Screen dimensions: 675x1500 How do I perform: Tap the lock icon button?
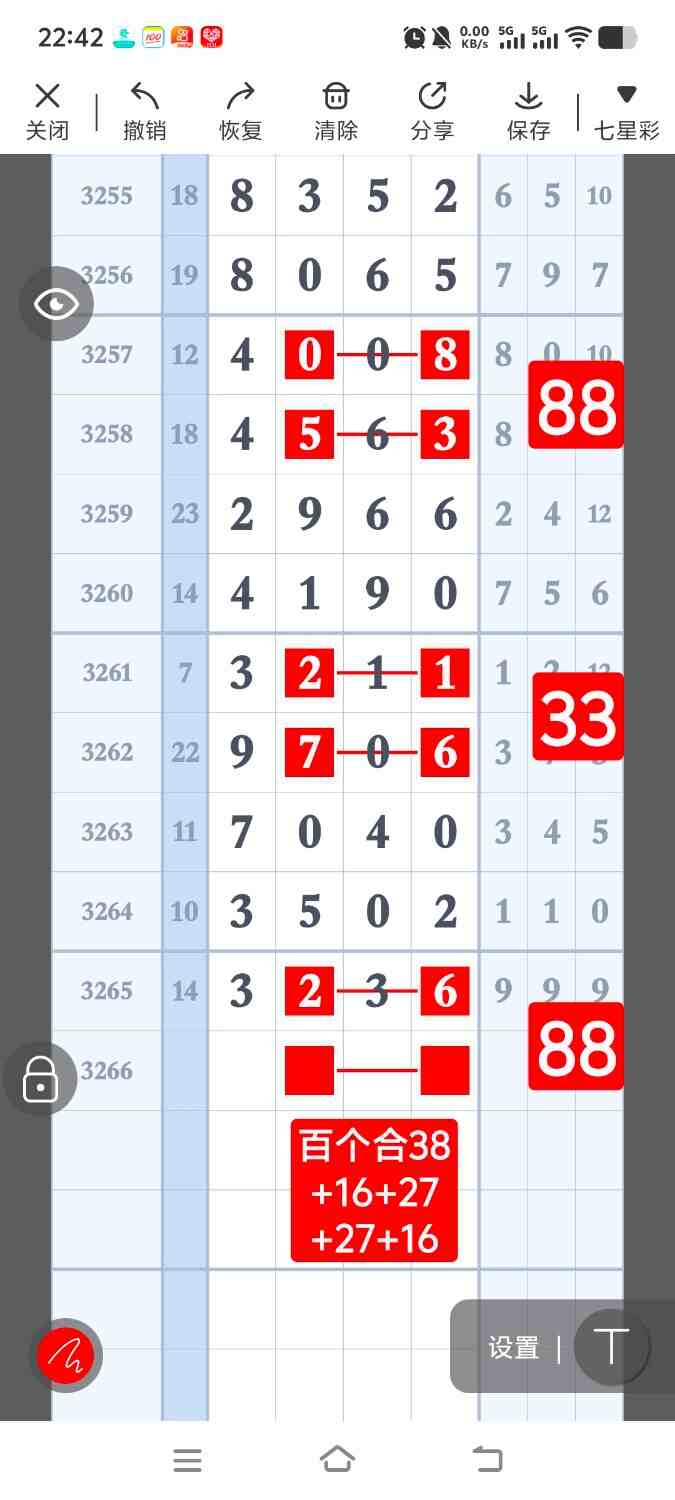tap(40, 1079)
